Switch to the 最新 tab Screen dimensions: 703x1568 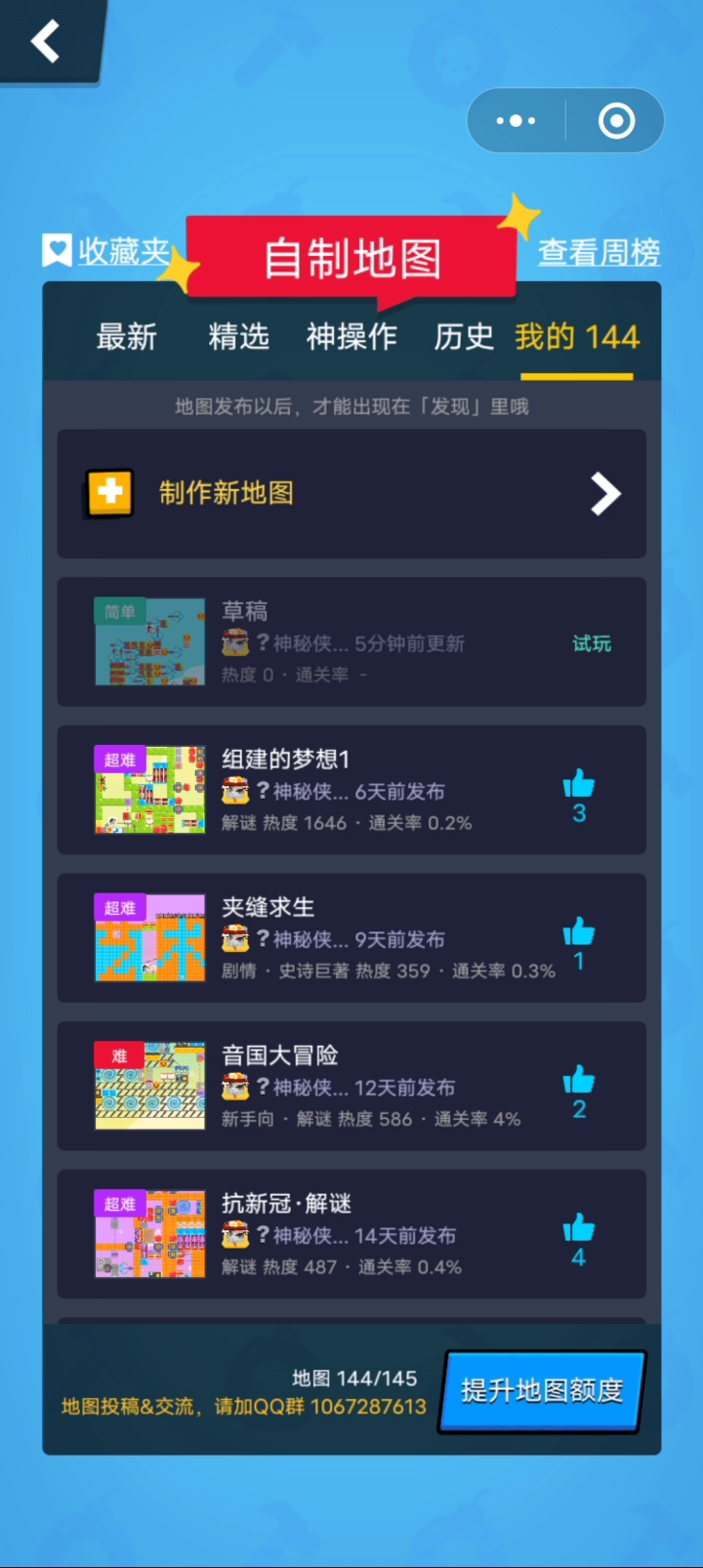pos(126,337)
